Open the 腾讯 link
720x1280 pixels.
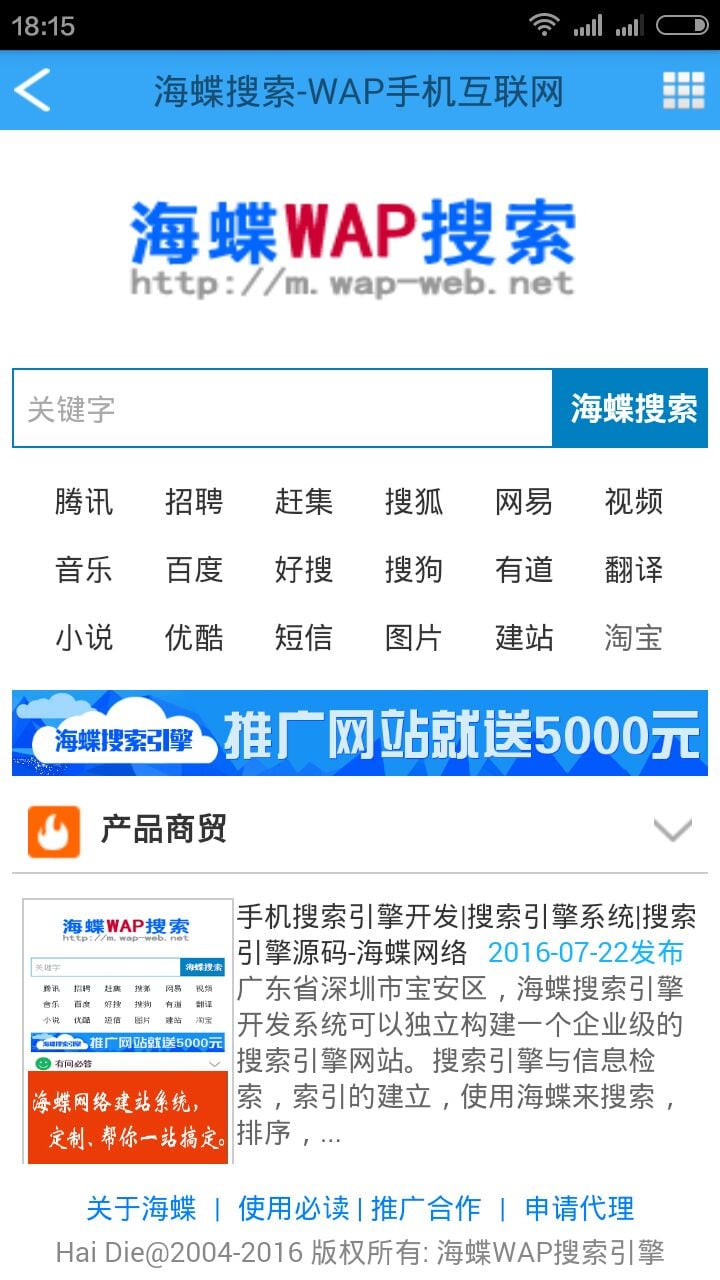pos(84,502)
